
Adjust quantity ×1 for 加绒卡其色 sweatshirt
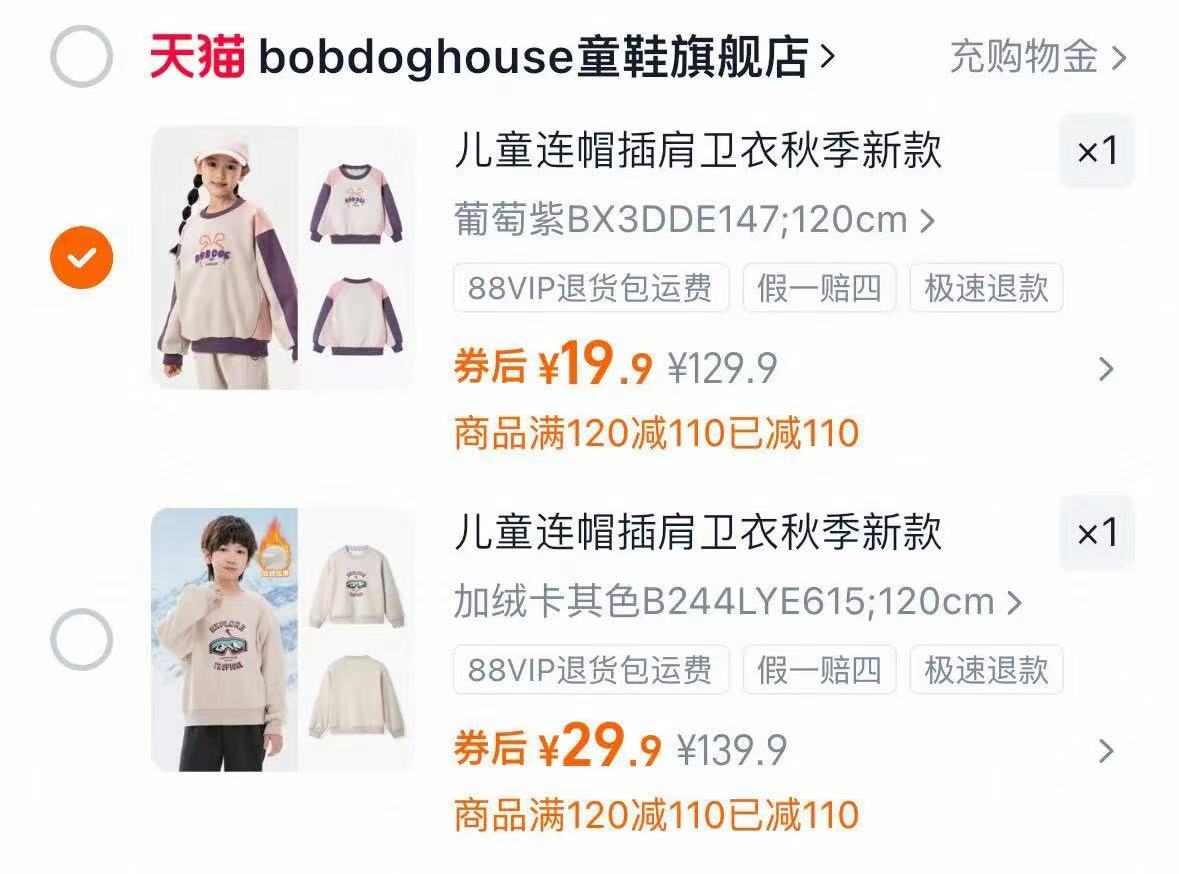tap(1096, 534)
